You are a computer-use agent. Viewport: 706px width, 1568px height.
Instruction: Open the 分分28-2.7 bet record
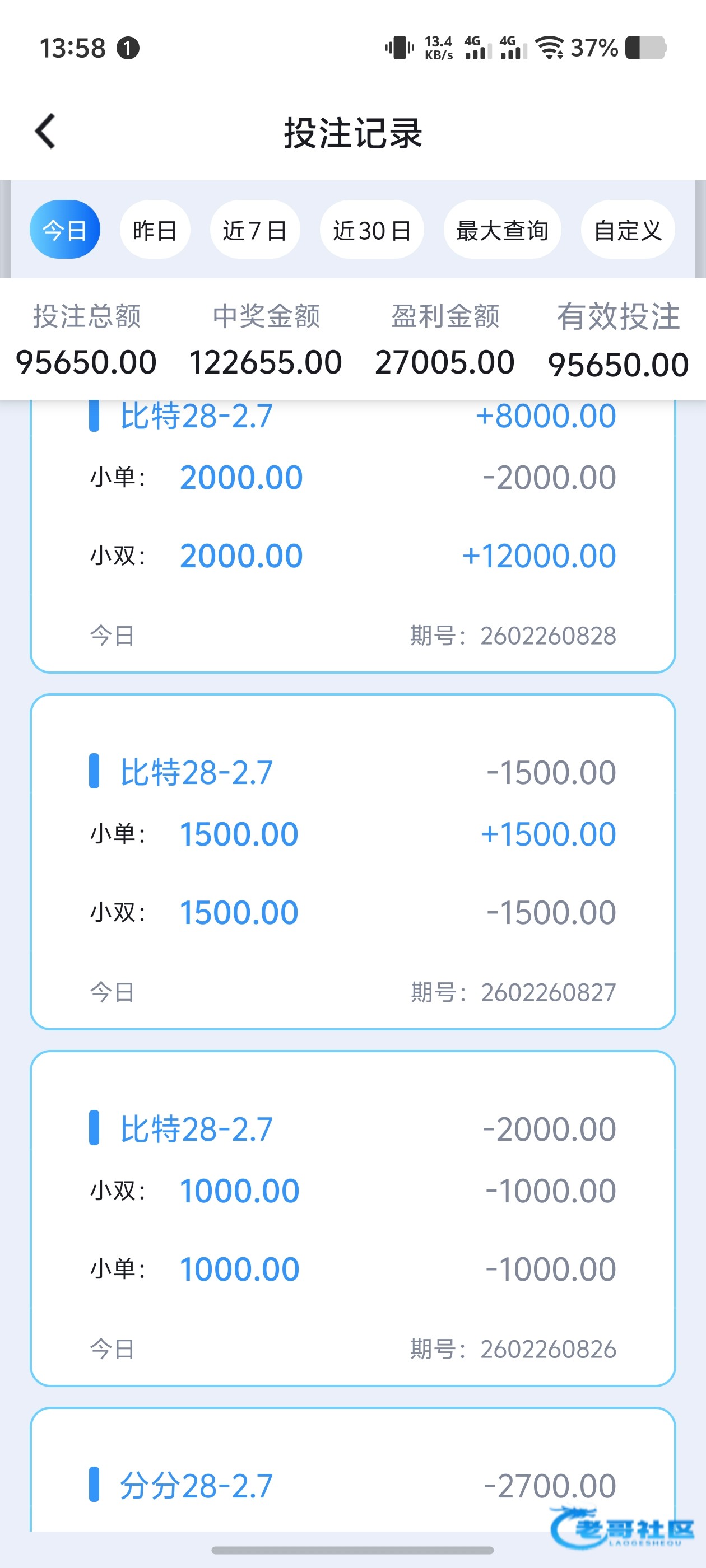pyautogui.click(x=352, y=1485)
